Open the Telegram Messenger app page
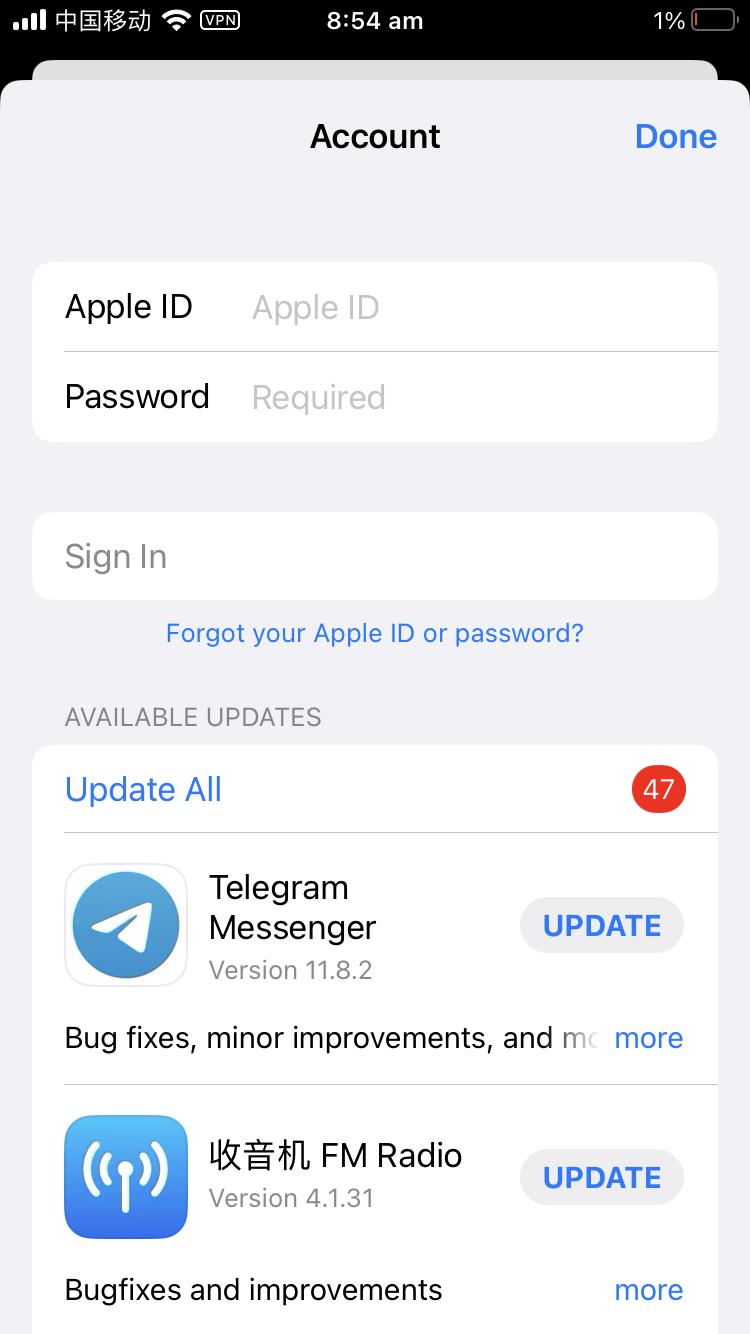 126,925
